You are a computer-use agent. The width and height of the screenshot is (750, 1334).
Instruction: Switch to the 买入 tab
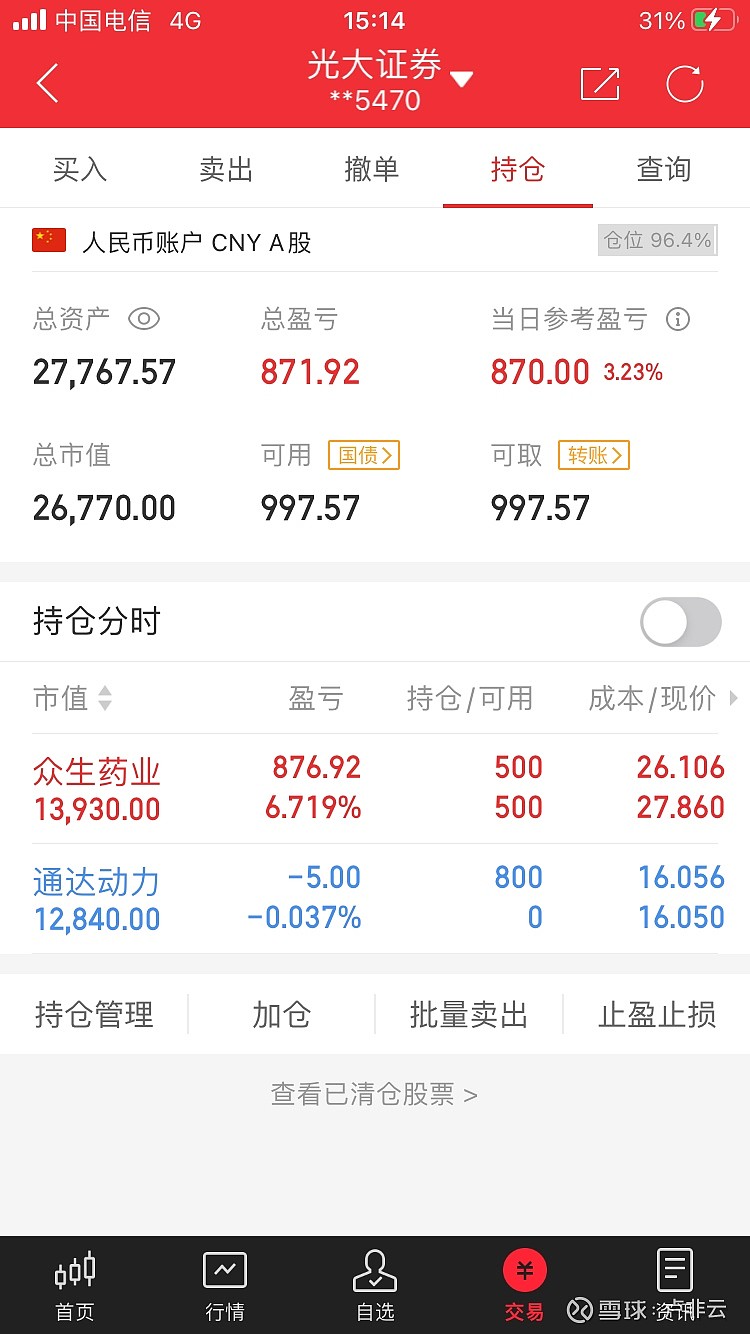[x=80, y=169]
